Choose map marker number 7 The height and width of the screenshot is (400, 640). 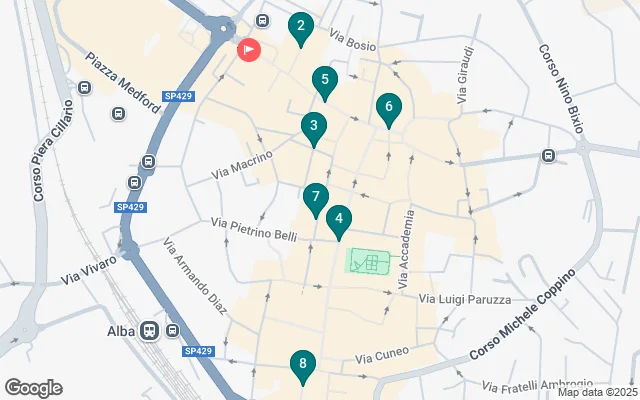[x=314, y=197]
